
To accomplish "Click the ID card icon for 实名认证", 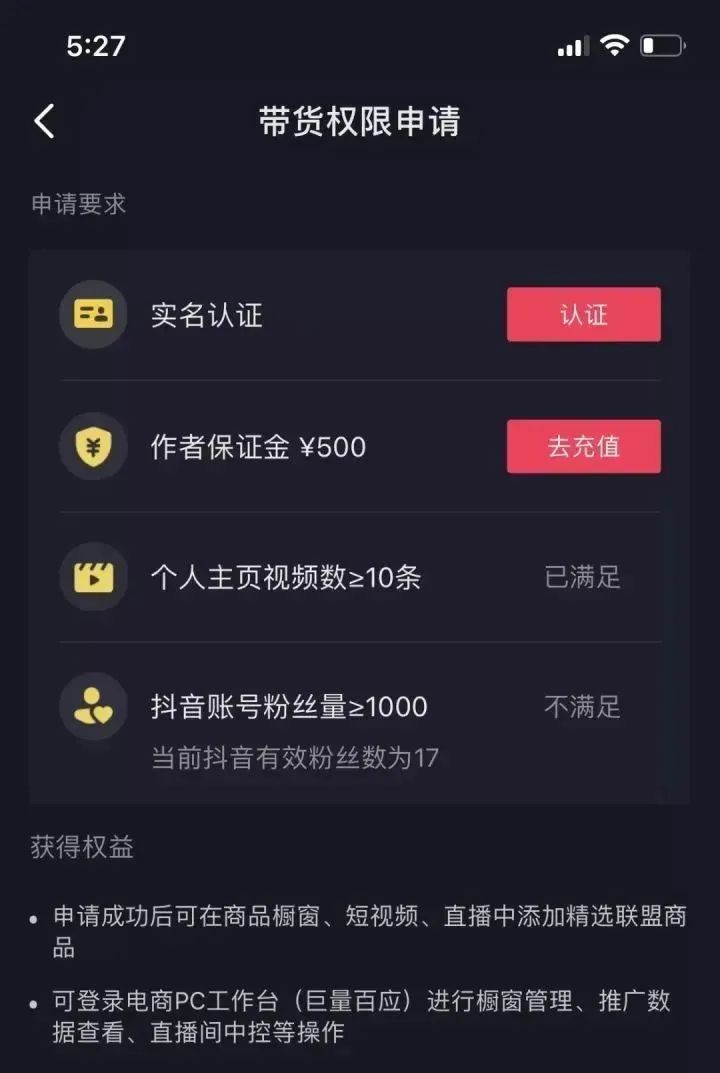I will [92, 315].
